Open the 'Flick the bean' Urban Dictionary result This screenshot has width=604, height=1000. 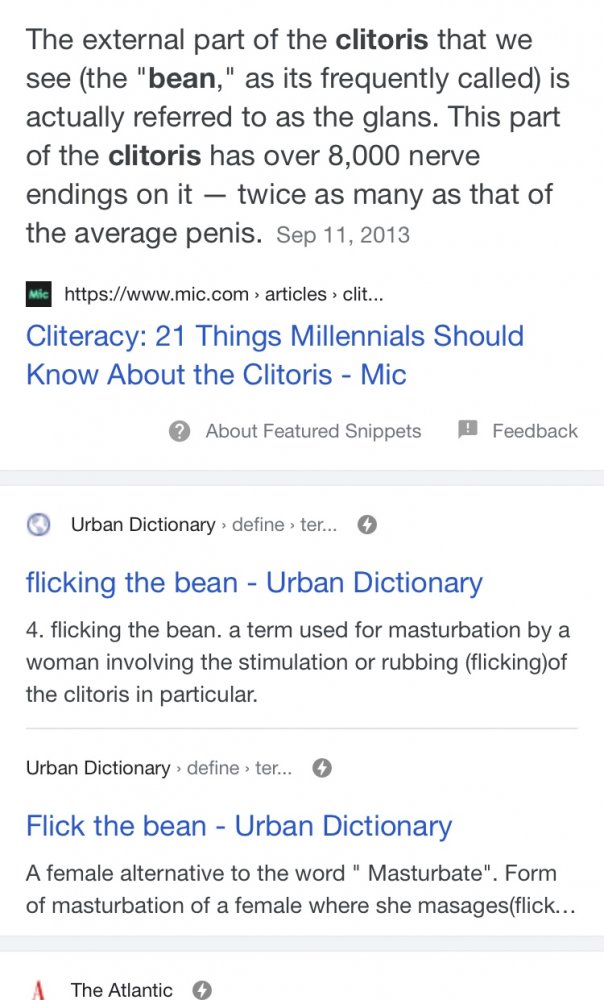point(239,826)
